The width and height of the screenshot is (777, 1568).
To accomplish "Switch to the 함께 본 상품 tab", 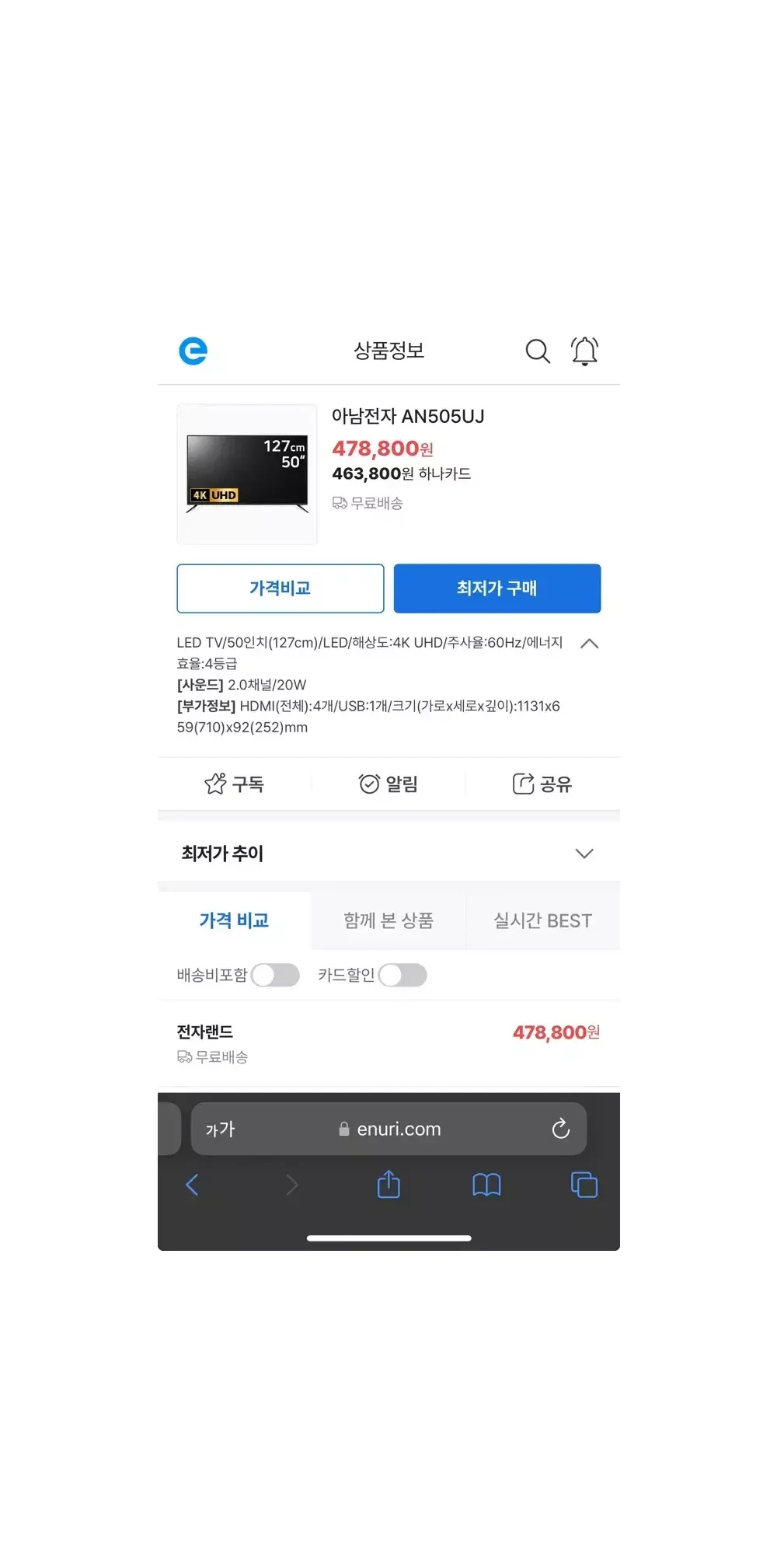I will [x=388, y=920].
